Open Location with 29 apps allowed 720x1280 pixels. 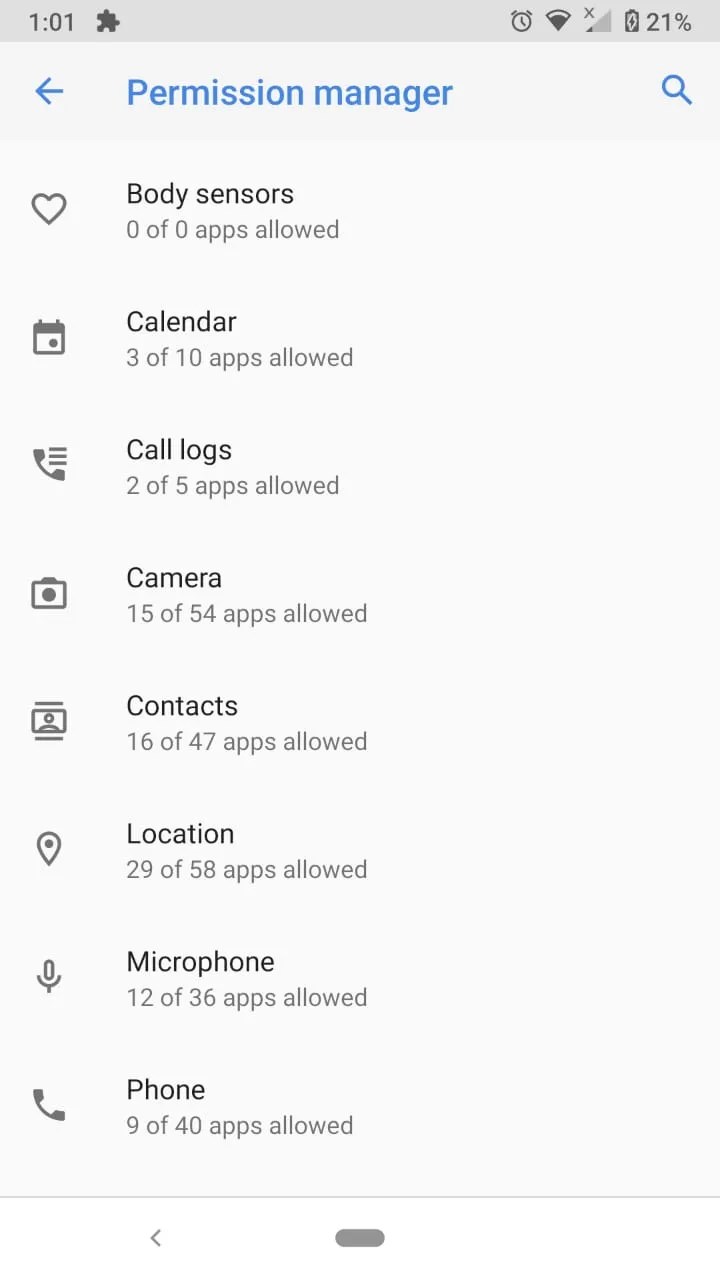pyautogui.click(x=300, y=850)
